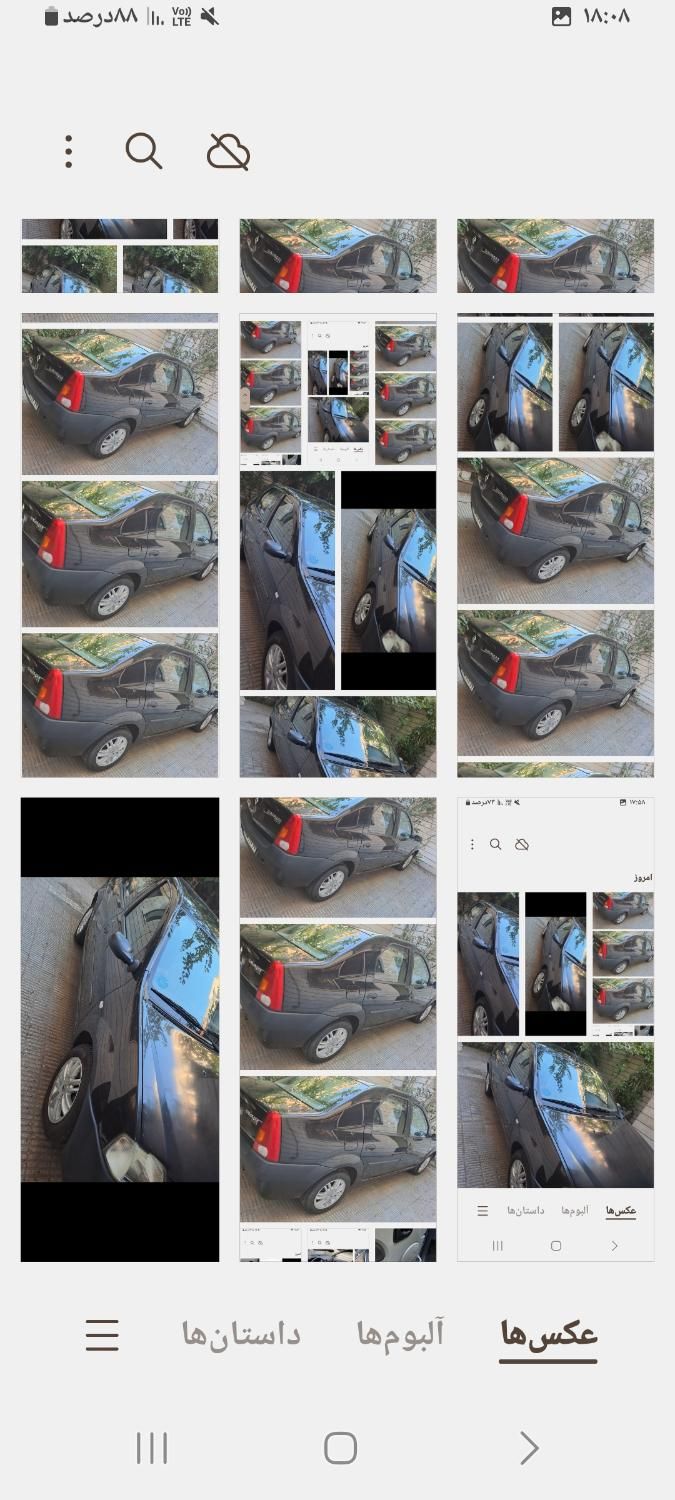Switch to the داستان‌ها tab
This screenshot has height=1500, width=675.
click(x=241, y=1335)
